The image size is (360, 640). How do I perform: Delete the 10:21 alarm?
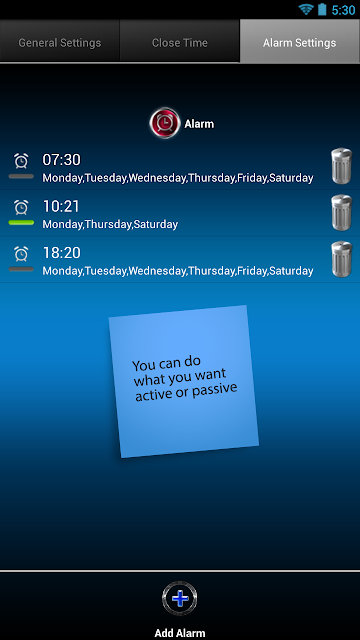coord(341,212)
